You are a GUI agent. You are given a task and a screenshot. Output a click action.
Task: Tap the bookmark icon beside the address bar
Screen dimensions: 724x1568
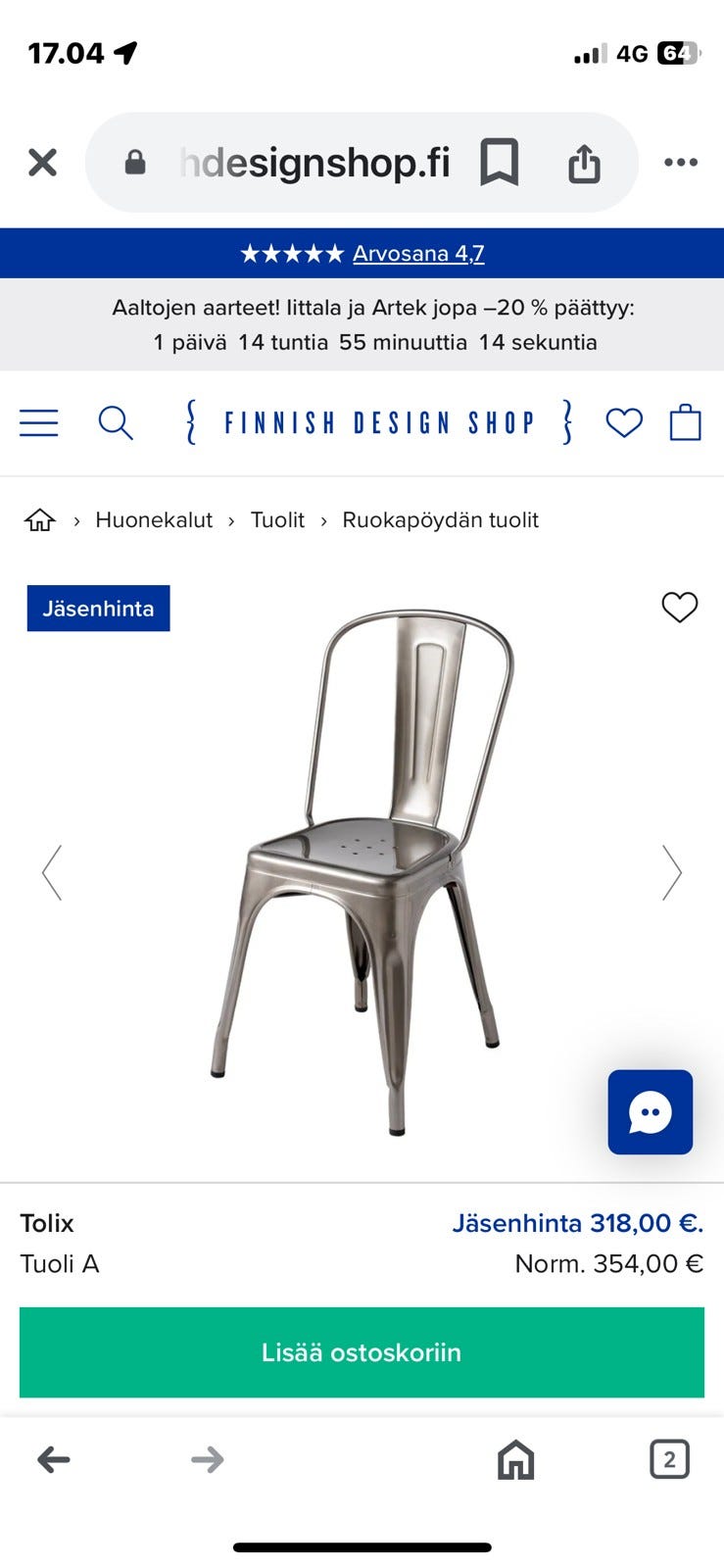pyautogui.click(x=501, y=162)
